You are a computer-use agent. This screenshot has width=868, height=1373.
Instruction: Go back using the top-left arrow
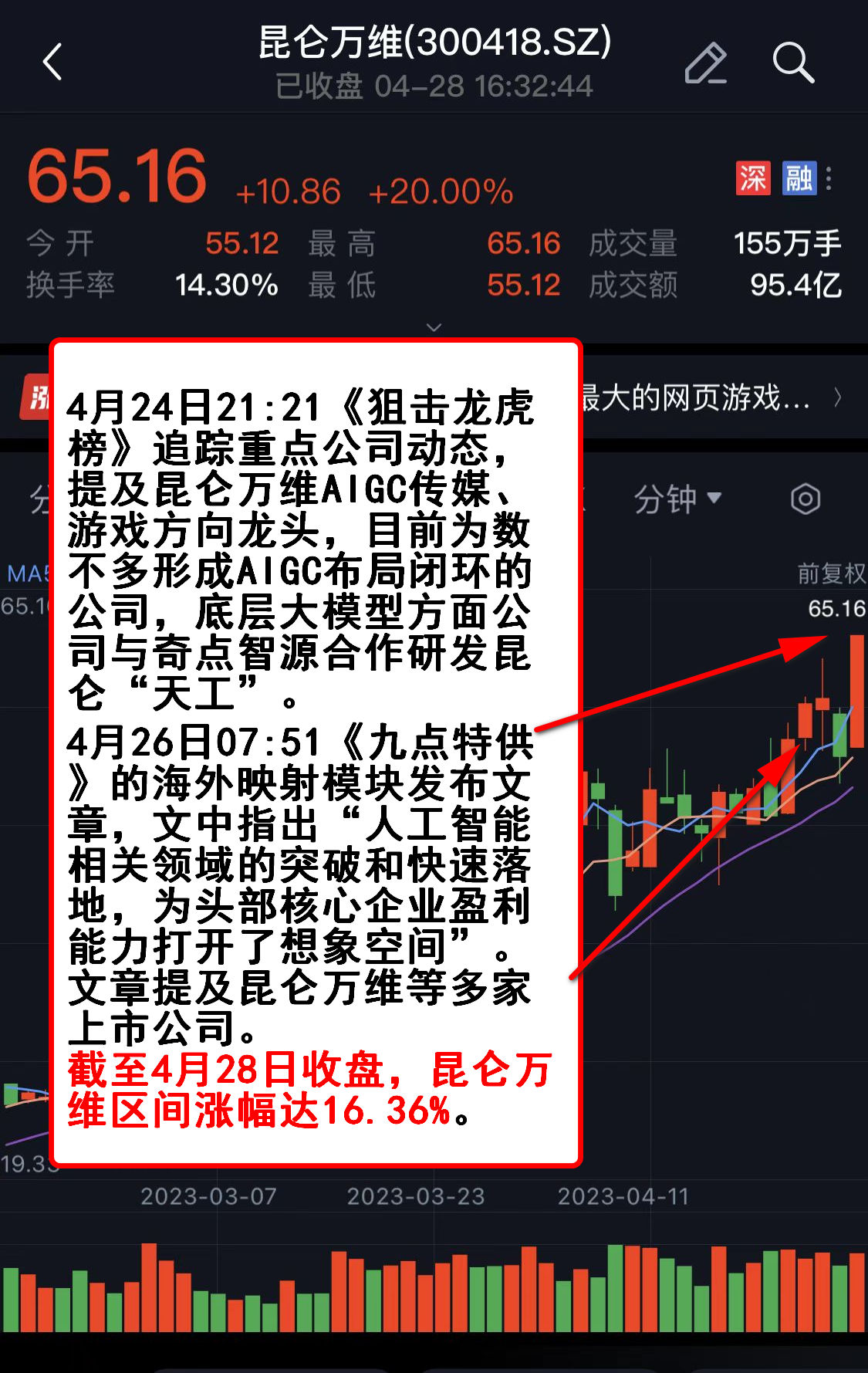[52, 63]
